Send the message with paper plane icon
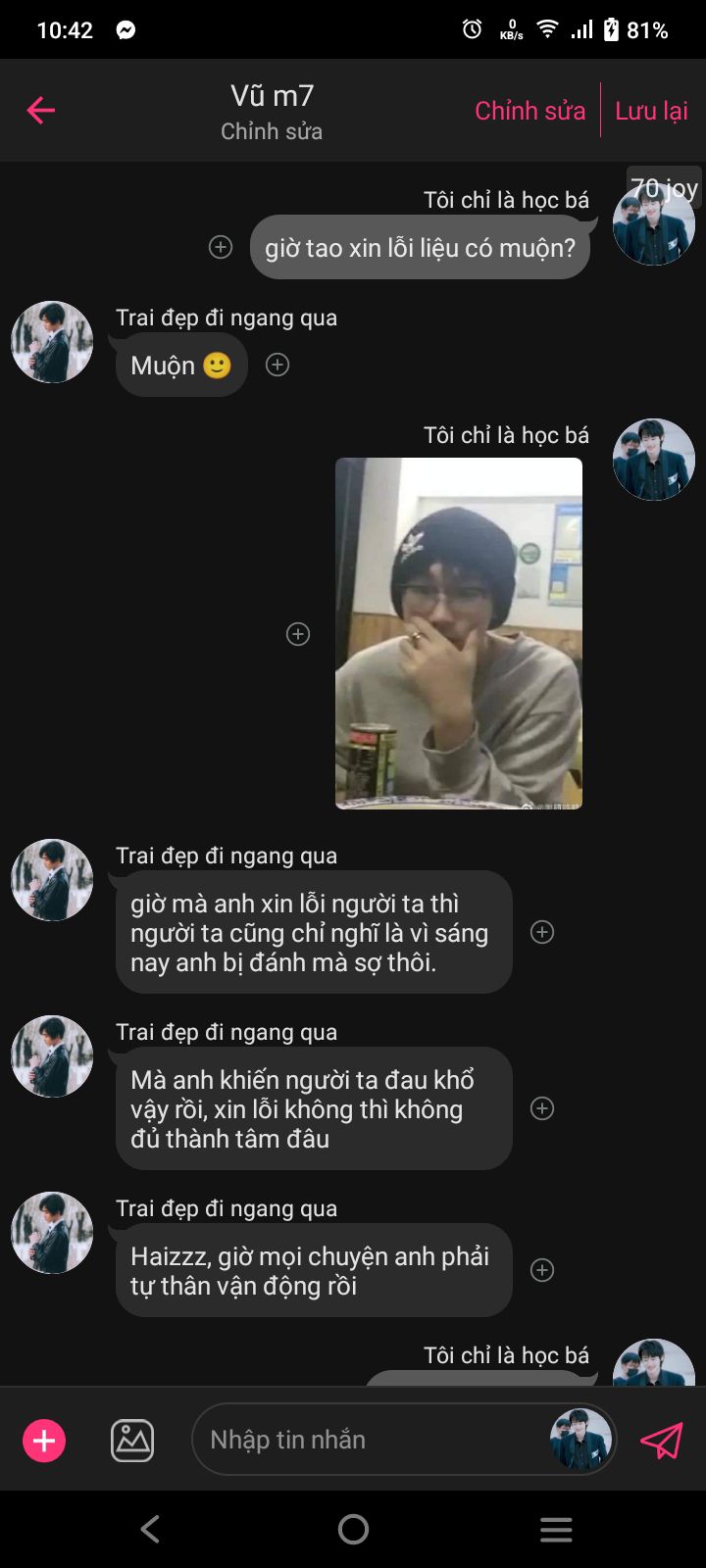The image size is (706, 1568). coord(661,1441)
